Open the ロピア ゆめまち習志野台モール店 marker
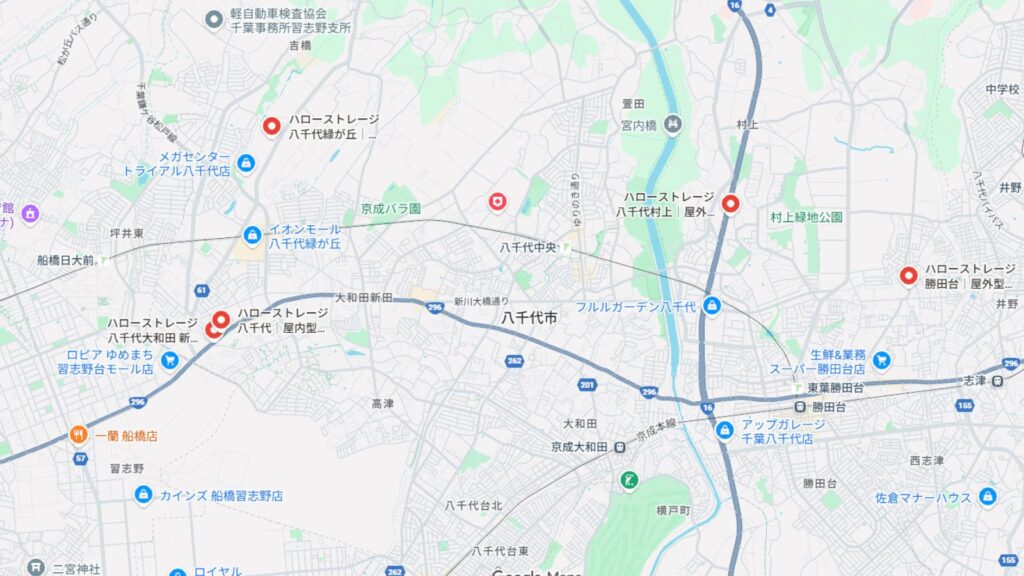Image resolution: width=1024 pixels, height=576 pixels. [x=169, y=360]
